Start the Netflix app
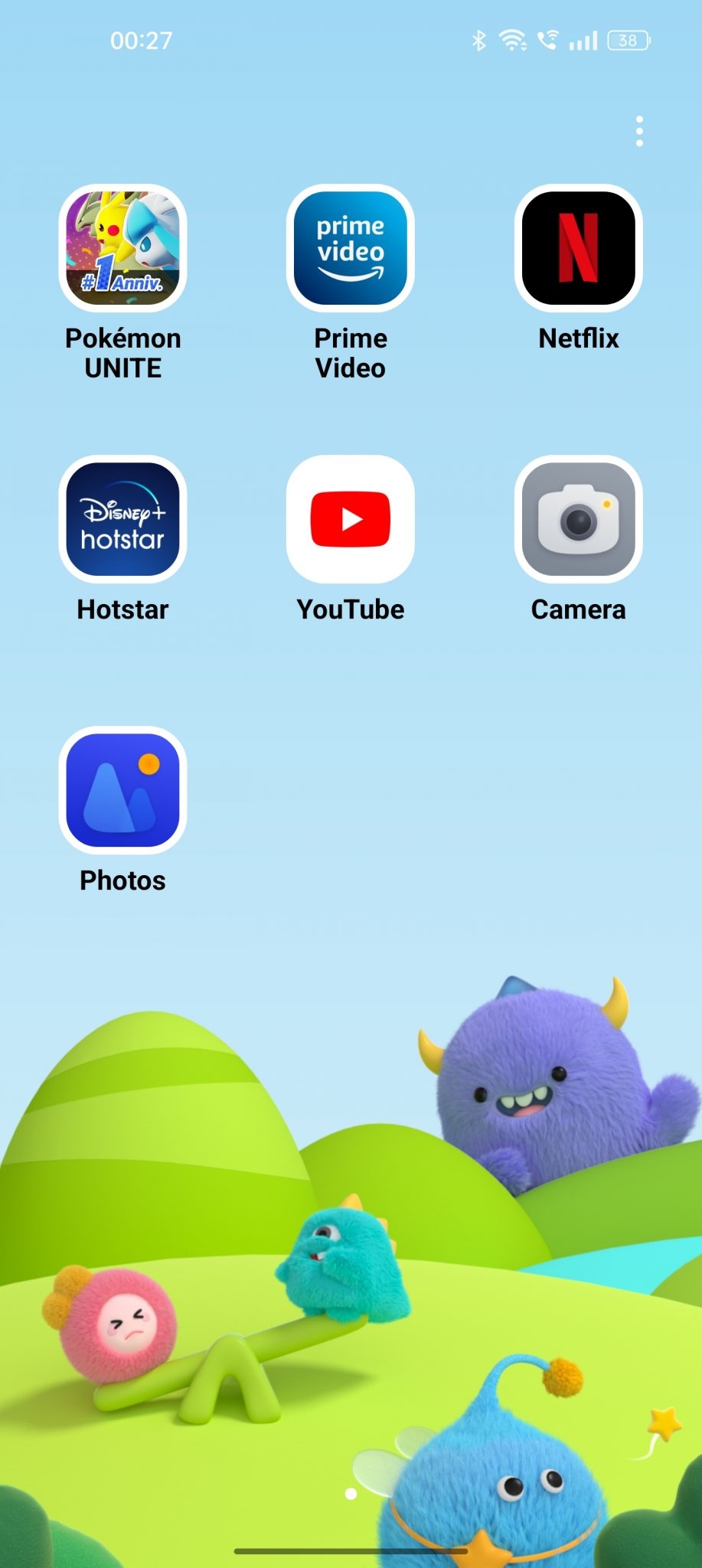 578,248
